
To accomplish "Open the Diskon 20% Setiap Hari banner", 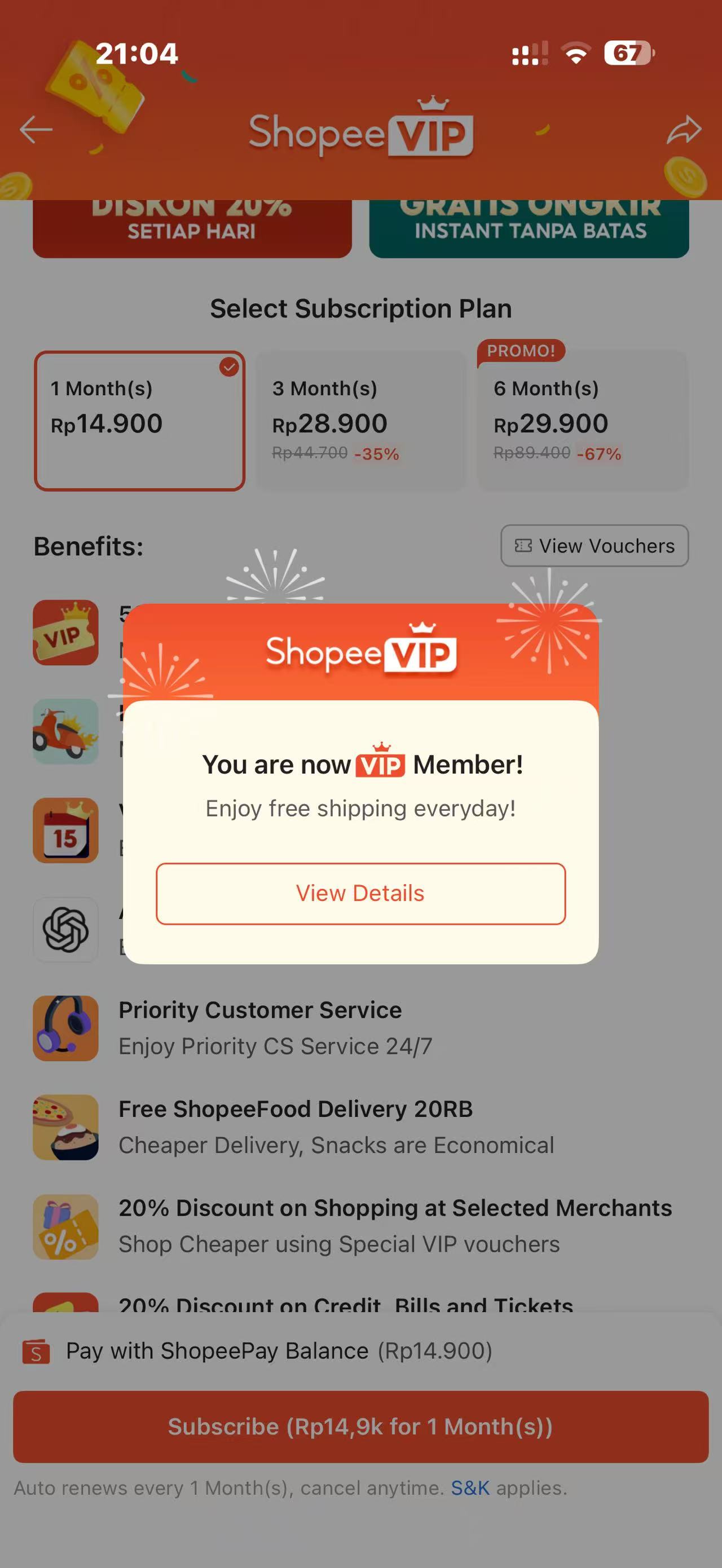I will pyautogui.click(x=192, y=228).
